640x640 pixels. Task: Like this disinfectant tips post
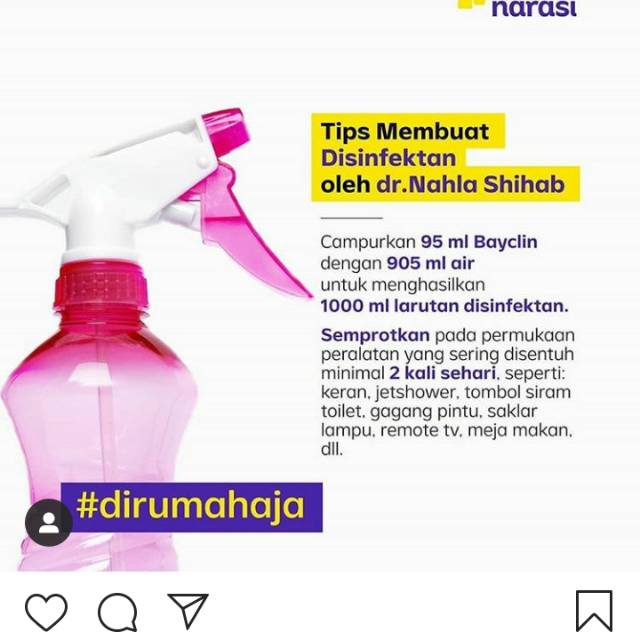[x=46, y=611]
